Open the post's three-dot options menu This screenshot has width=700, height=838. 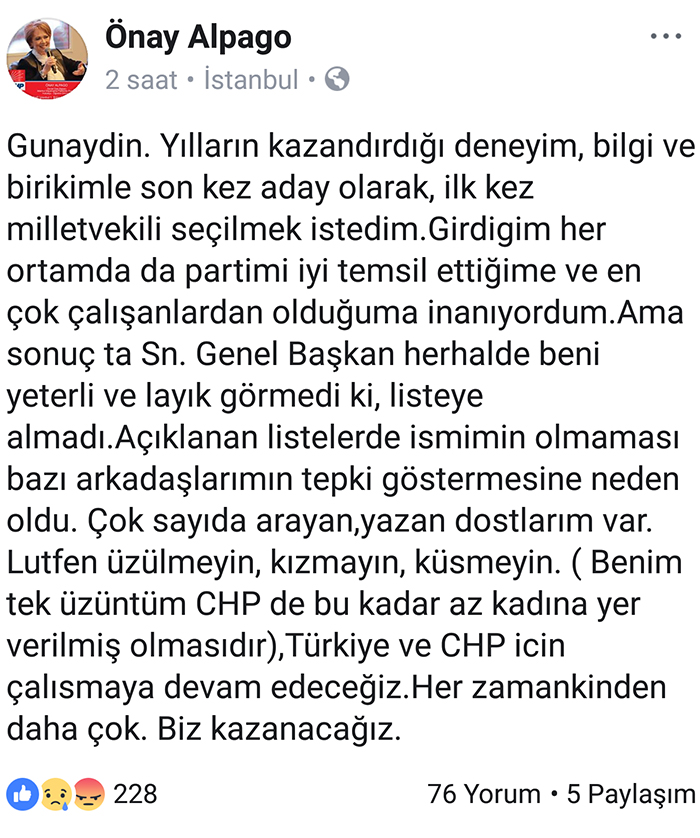point(665,38)
